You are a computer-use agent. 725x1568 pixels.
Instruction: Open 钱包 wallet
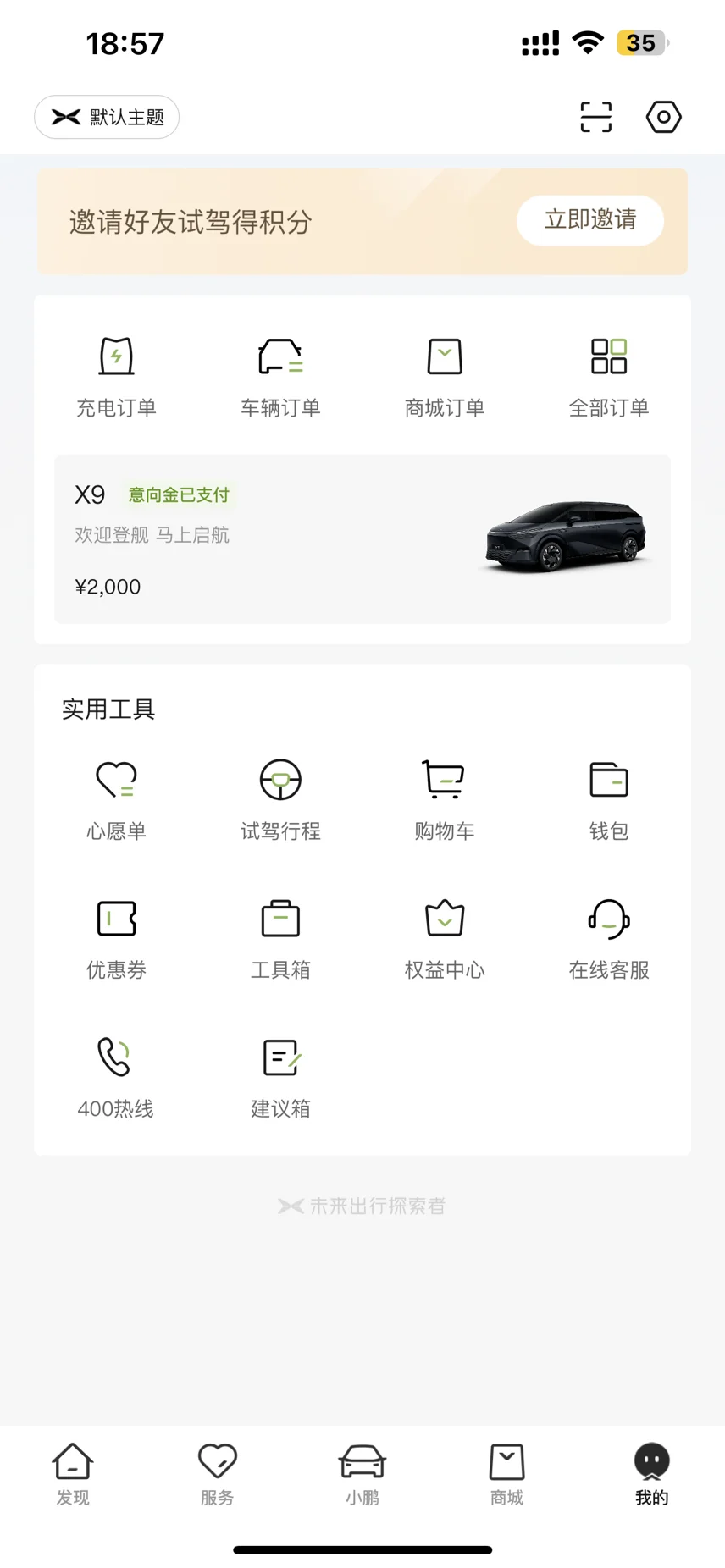point(609,801)
